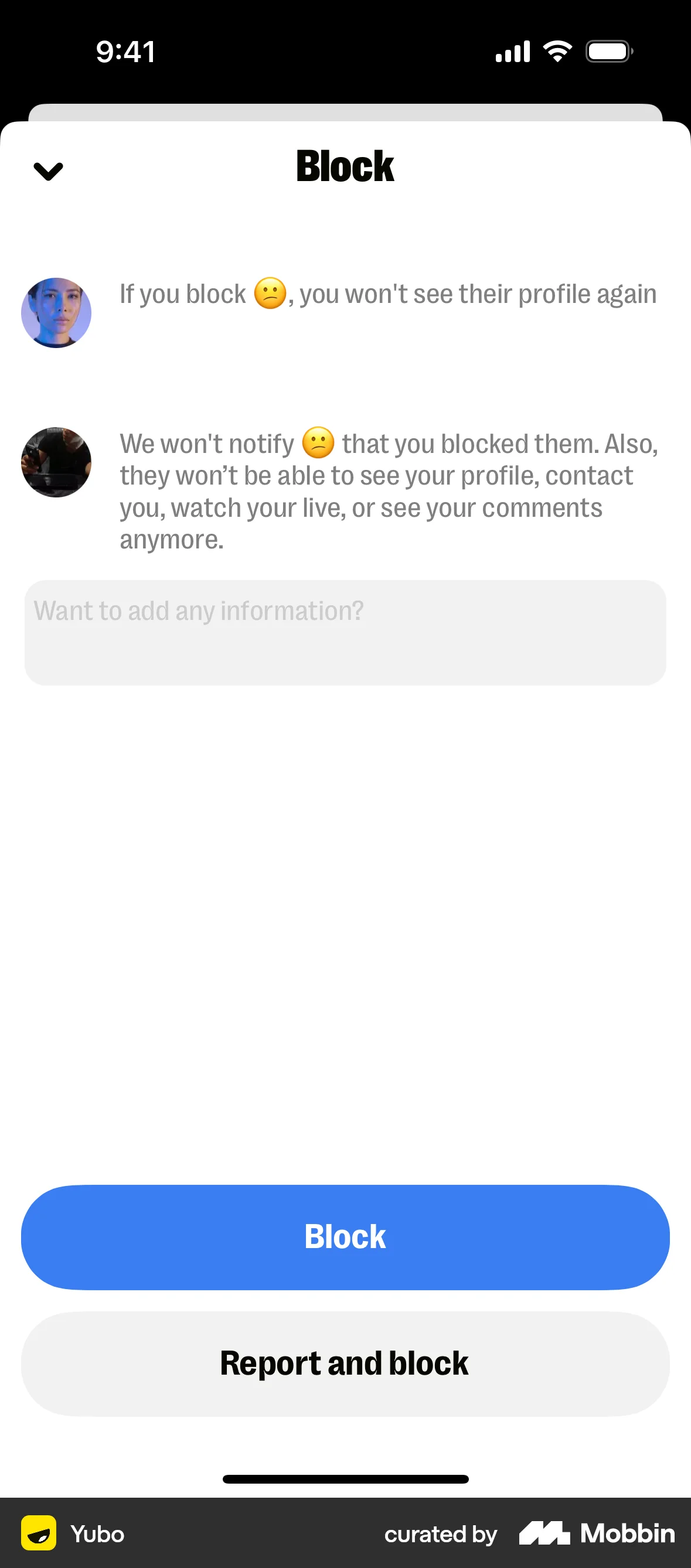Screen dimensions: 691x1568
Task: Choose Report and block
Action: pos(345,1362)
